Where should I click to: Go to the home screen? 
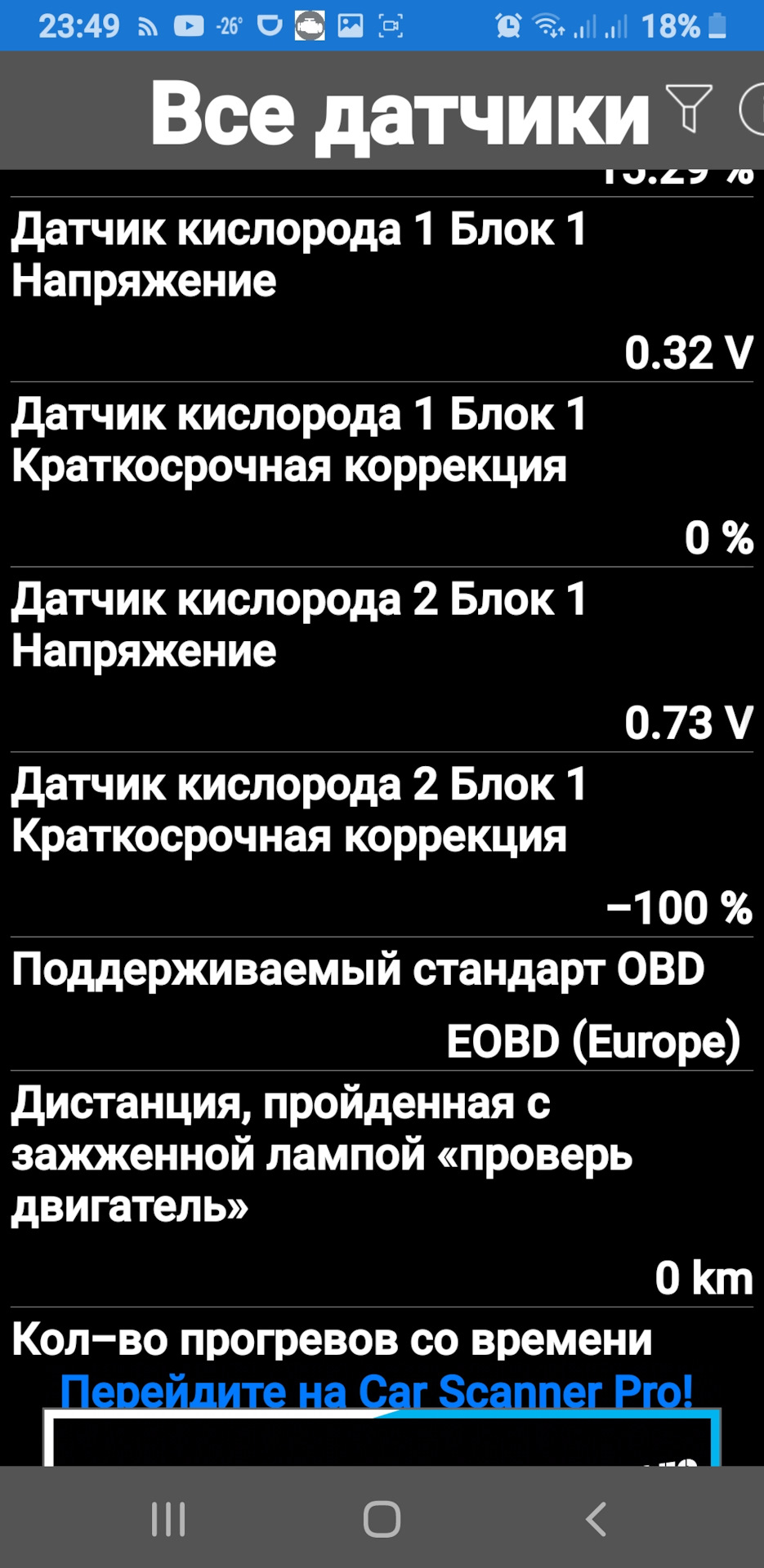(x=382, y=1519)
